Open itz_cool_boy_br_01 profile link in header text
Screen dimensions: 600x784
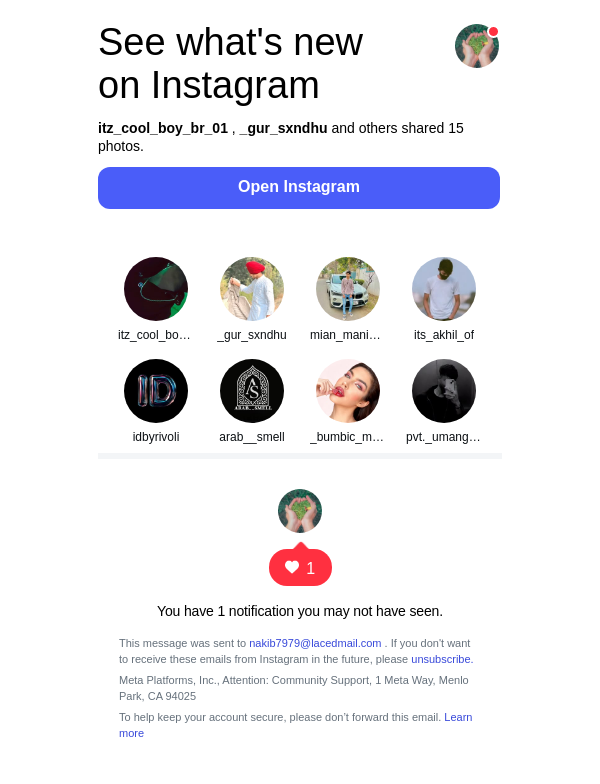click(163, 128)
